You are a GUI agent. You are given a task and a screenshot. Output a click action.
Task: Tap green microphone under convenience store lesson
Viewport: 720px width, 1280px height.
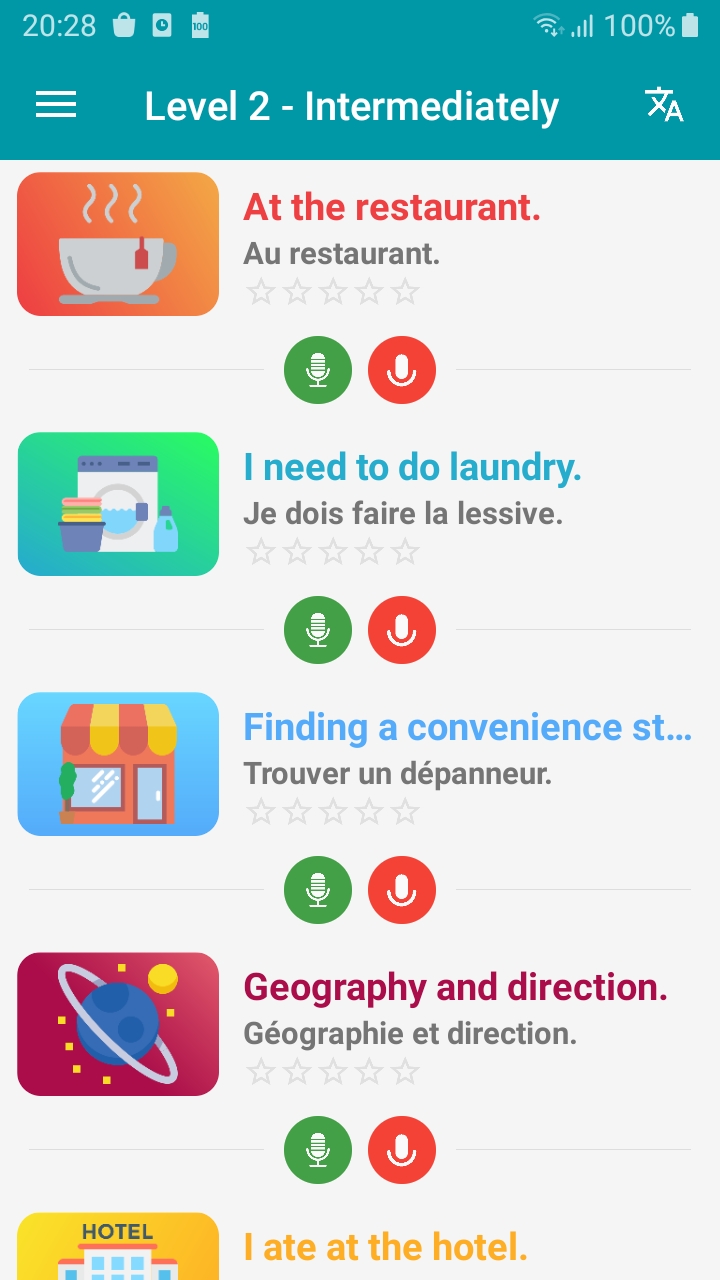point(318,890)
